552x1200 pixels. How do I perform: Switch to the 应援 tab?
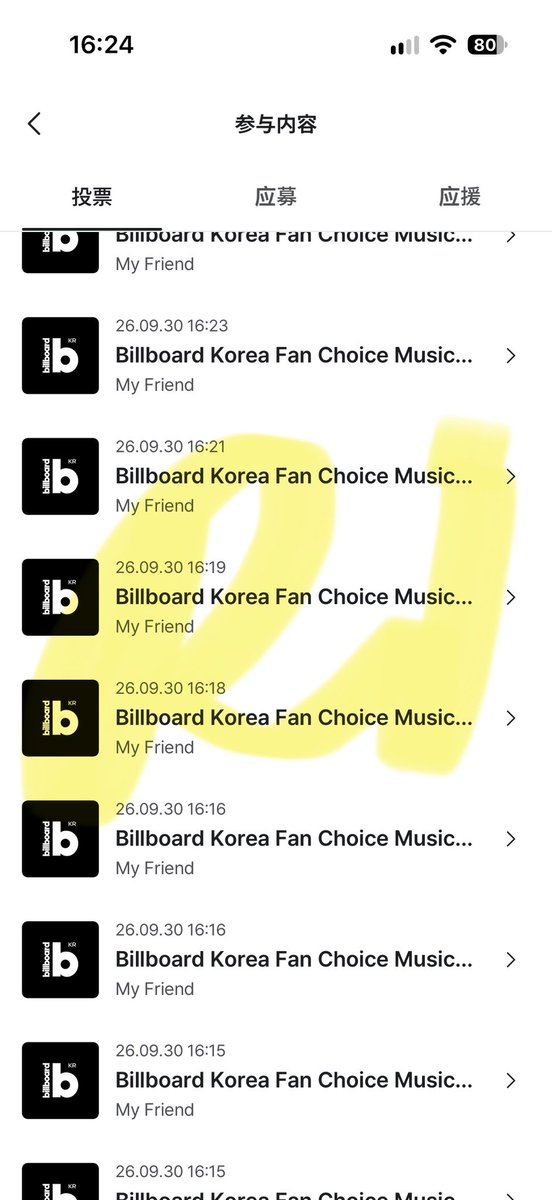coord(460,197)
